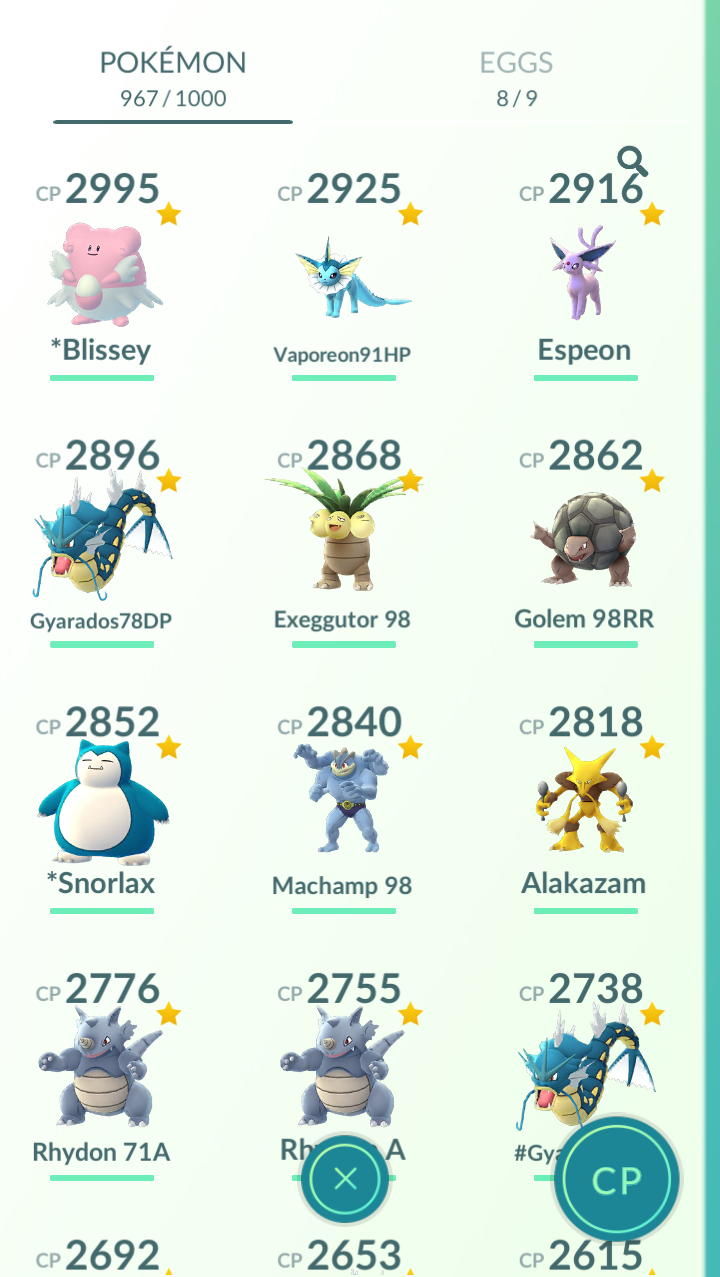Open Golem 98RR details
Viewport: 720px width, 1277px height.
tap(585, 541)
